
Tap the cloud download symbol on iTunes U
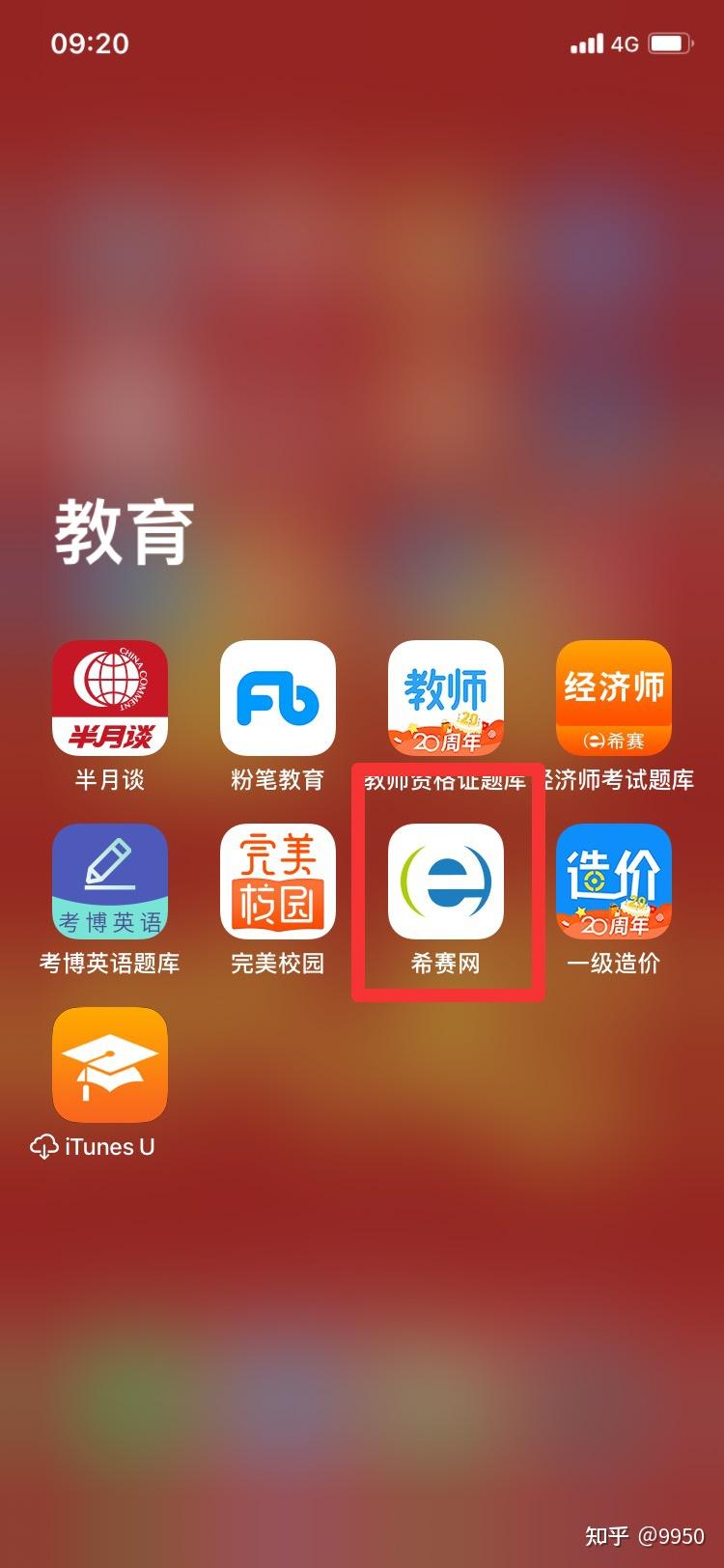[43, 1147]
